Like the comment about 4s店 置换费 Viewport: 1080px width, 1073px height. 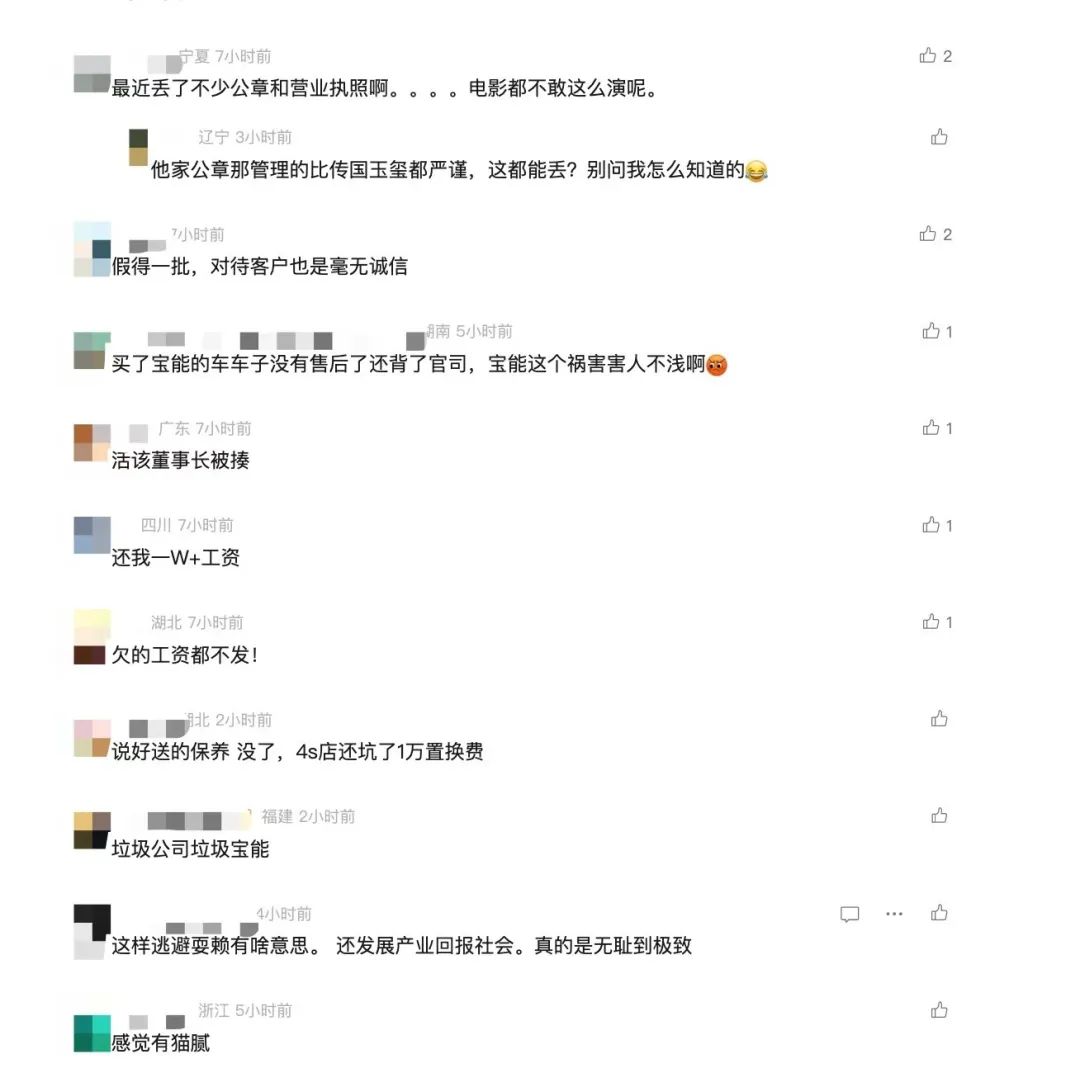[x=939, y=719]
